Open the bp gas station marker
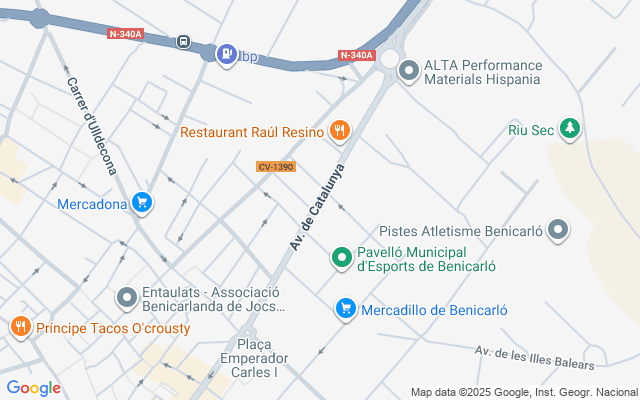Viewport: 640px width, 400px height. (226, 53)
